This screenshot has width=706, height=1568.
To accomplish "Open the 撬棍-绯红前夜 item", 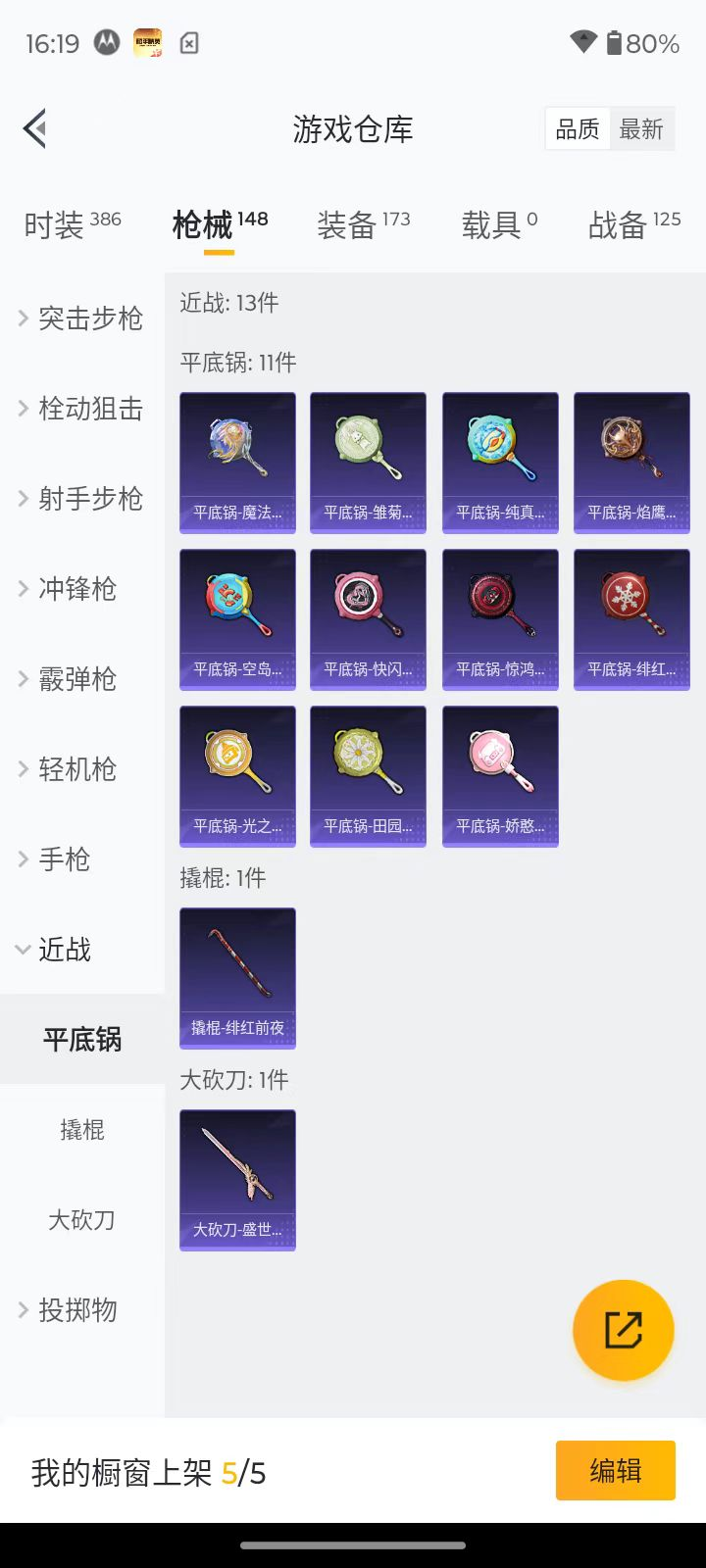I will (x=237, y=978).
